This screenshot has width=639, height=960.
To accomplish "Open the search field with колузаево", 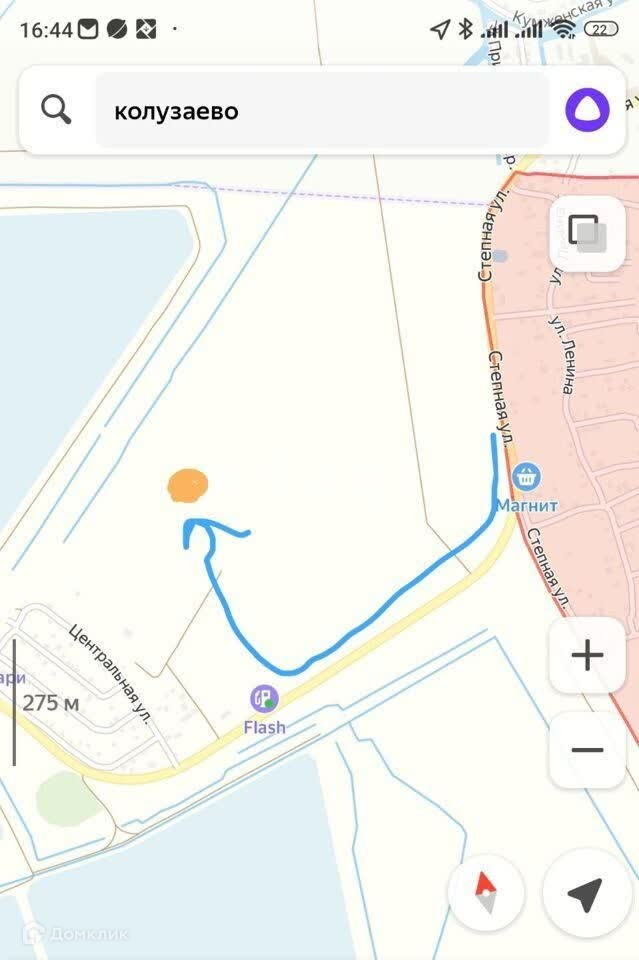I will 320,110.
